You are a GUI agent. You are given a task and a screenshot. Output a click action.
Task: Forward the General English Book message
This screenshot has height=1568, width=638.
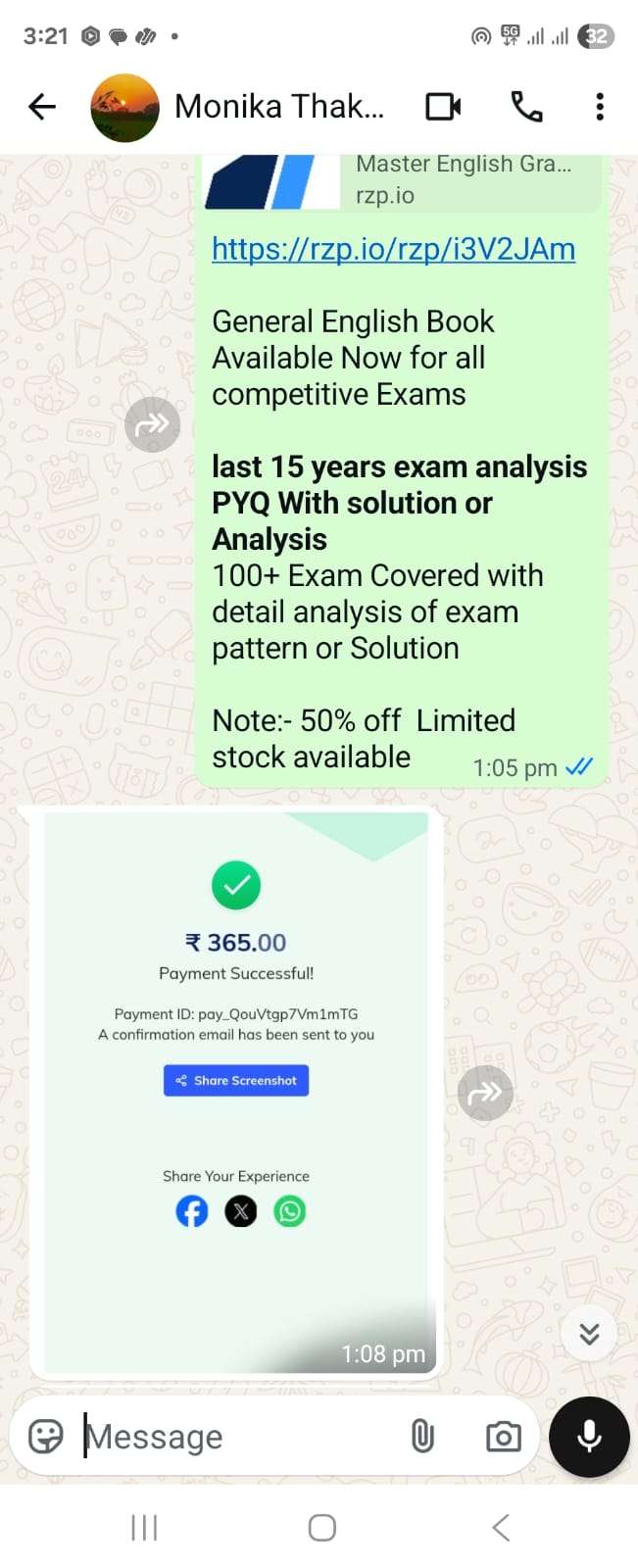[x=152, y=424]
